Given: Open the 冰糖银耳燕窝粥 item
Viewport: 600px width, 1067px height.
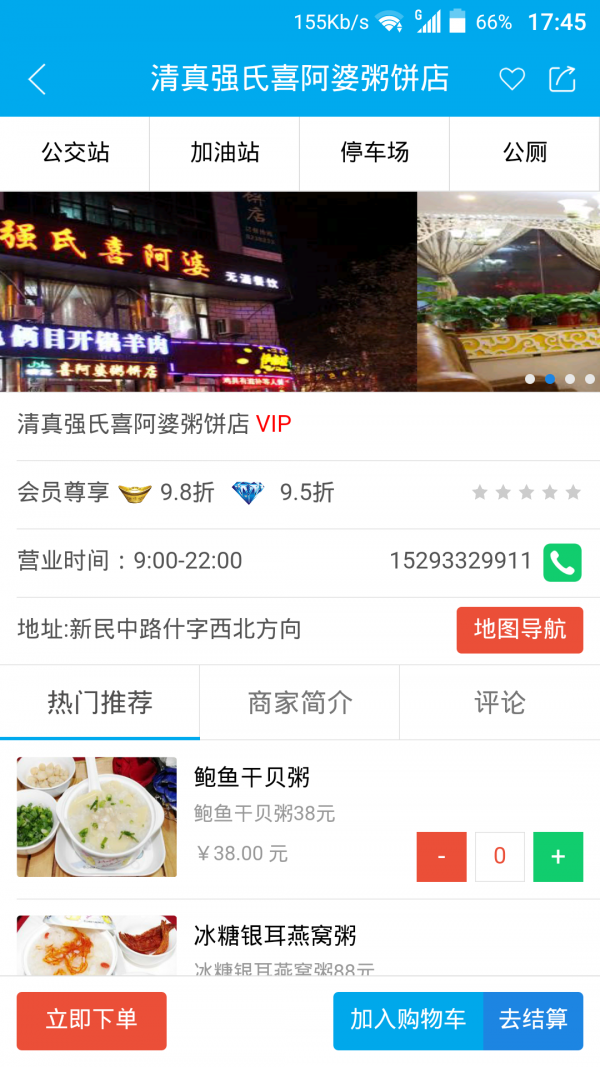Looking at the screenshot, I should pyautogui.click(x=275, y=937).
